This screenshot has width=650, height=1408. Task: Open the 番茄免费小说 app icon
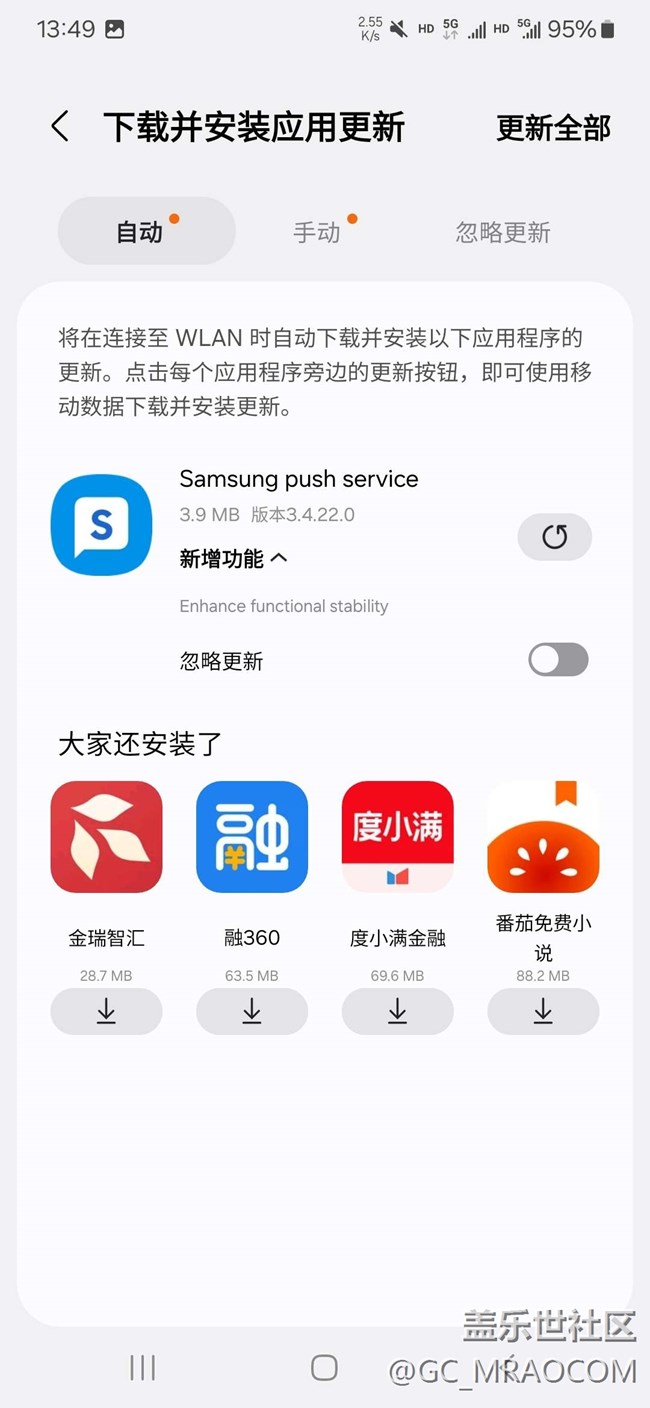pos(543,837)
